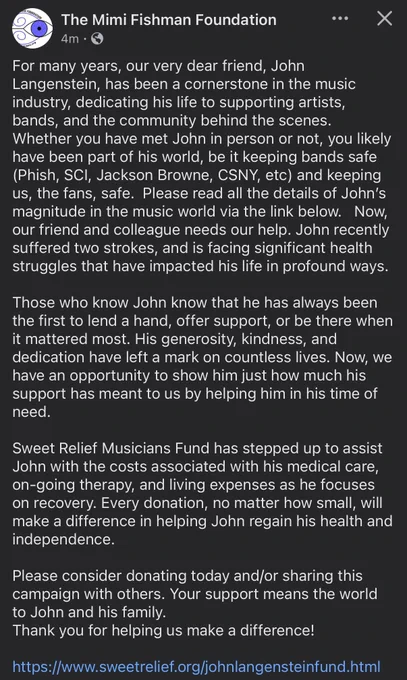Open the sweetrelief.org johnlangensteinfund link

pyautogui.click(x=197, y=666)
